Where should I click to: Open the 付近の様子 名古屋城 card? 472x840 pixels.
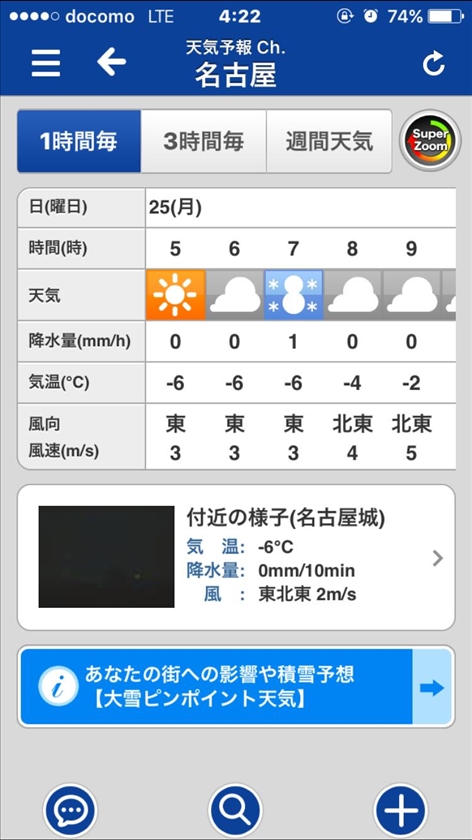click(x=236, y=557)
